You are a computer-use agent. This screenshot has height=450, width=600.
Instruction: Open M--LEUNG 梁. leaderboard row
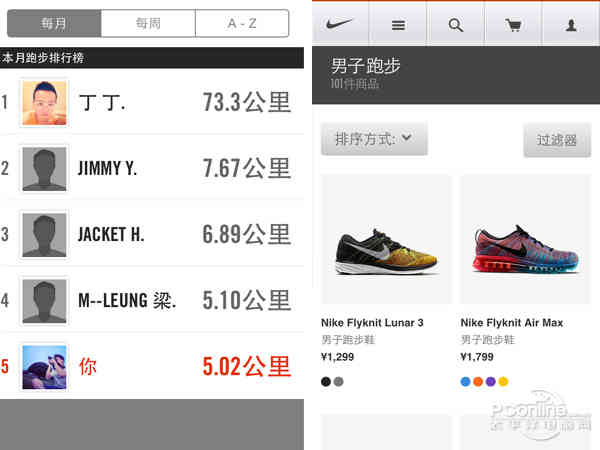tap(150, 300)
